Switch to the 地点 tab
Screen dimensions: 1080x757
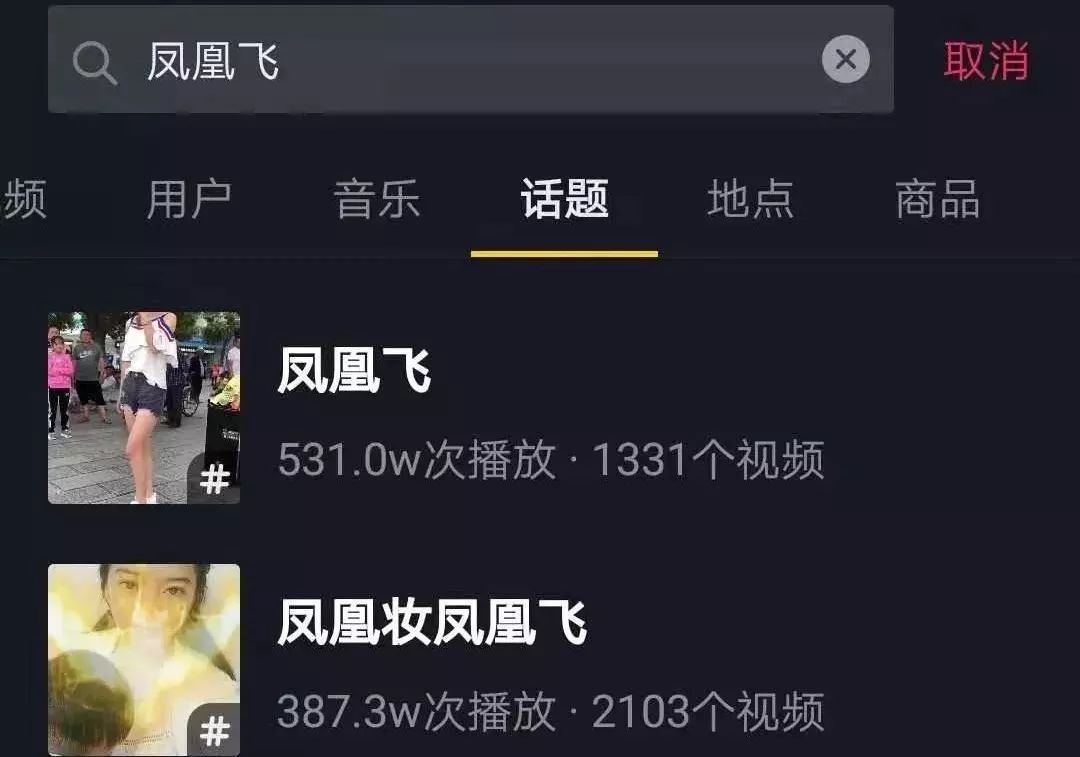click(750, 199)
